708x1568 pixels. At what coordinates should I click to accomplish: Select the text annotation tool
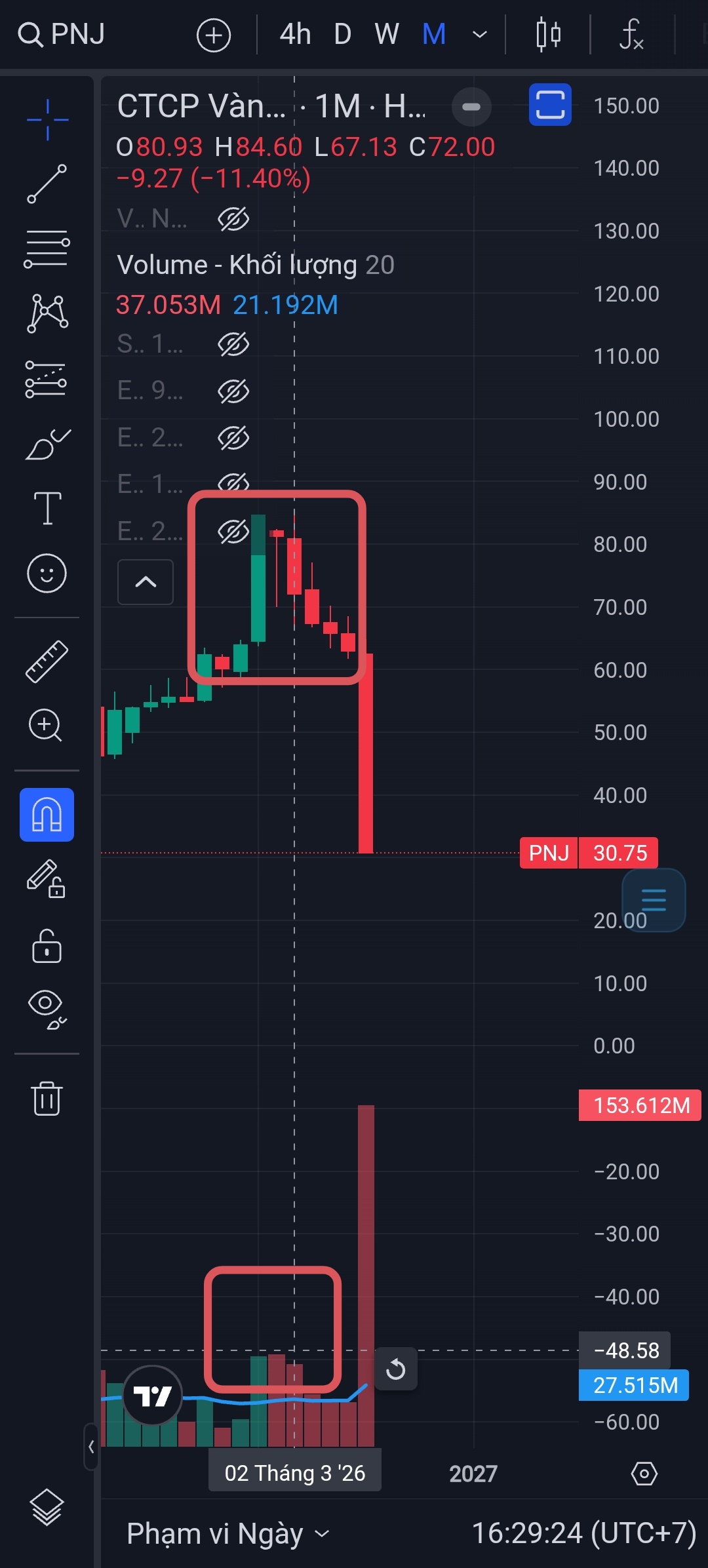47,508
